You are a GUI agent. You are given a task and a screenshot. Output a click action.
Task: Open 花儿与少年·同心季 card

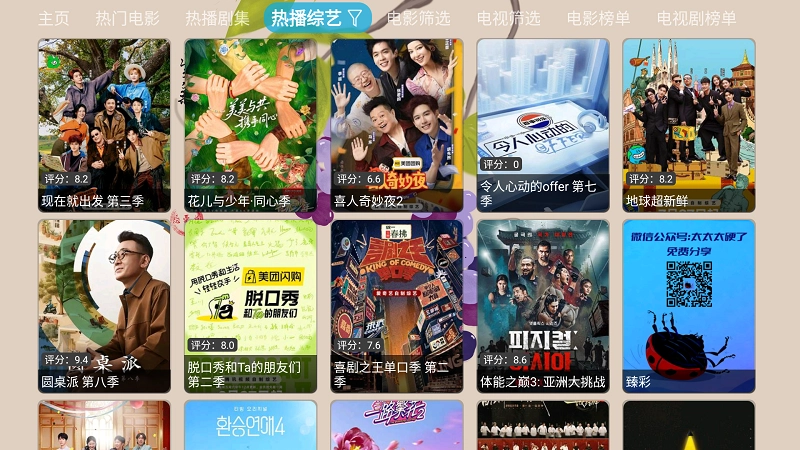250,125
